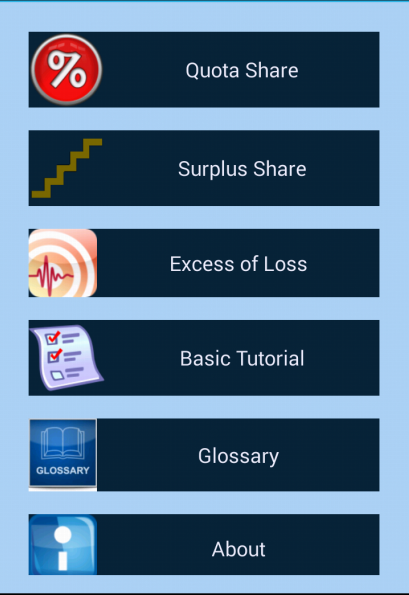409x595 pixels.
Task: View the About page
Action: [x=204, y=545]
